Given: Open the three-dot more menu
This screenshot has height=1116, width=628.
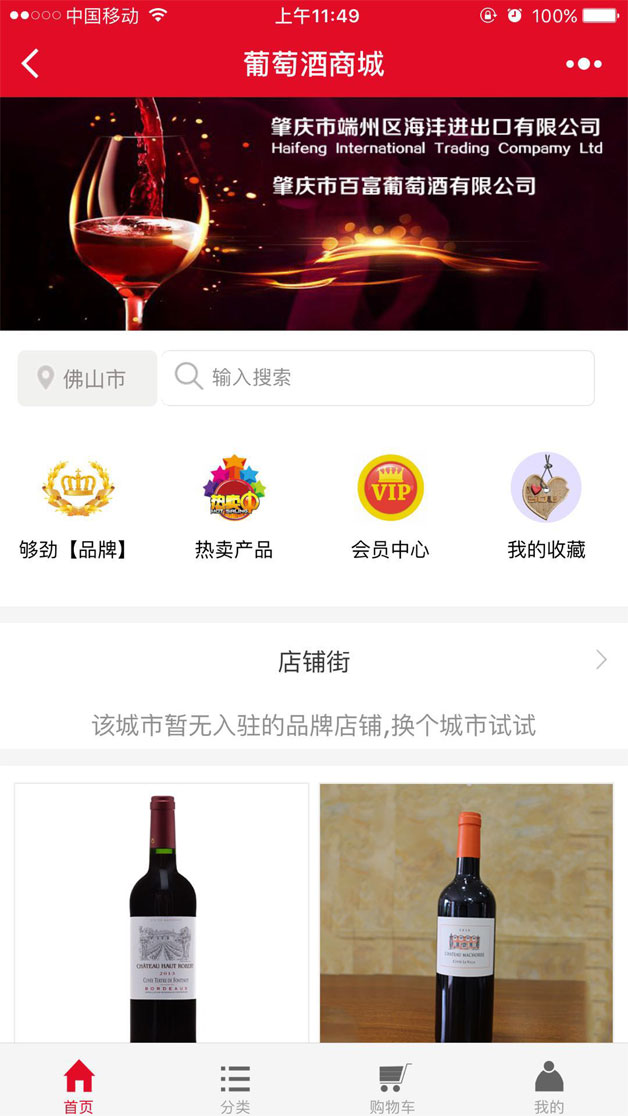Looking at the screenshot, I should 584,64.
